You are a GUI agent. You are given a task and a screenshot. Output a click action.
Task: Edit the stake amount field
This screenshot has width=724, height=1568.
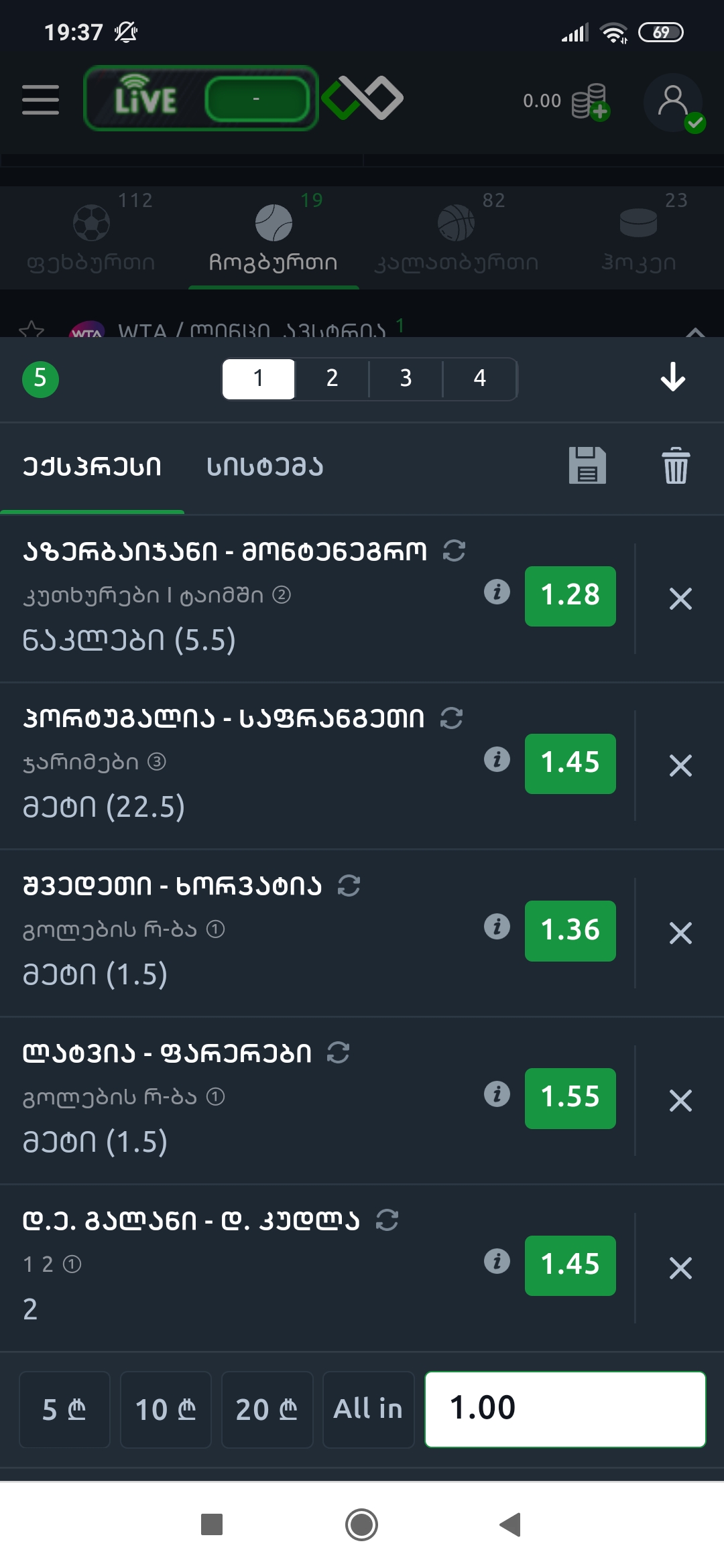pyautogui.click(x=565, y=1409)
